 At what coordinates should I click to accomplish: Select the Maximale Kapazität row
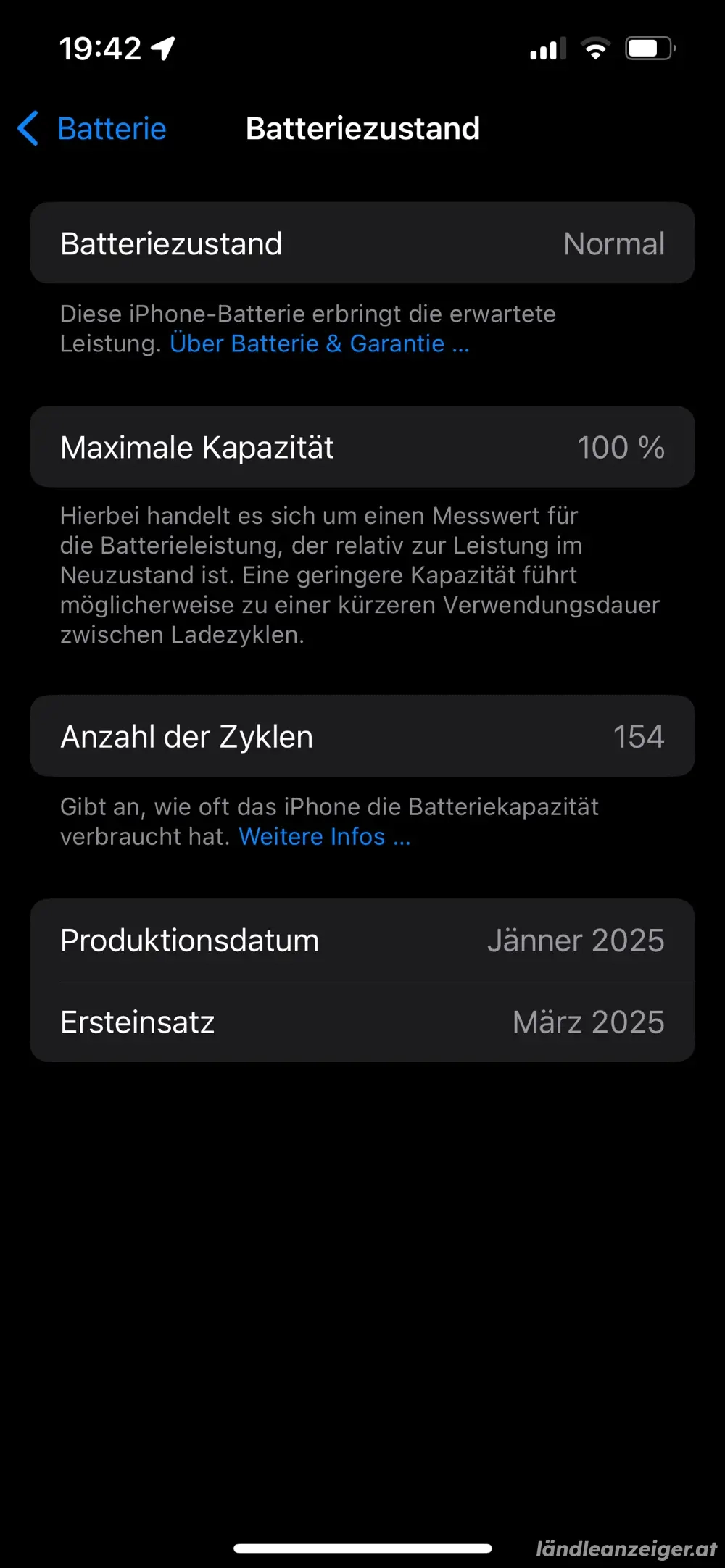pos(362,447)
